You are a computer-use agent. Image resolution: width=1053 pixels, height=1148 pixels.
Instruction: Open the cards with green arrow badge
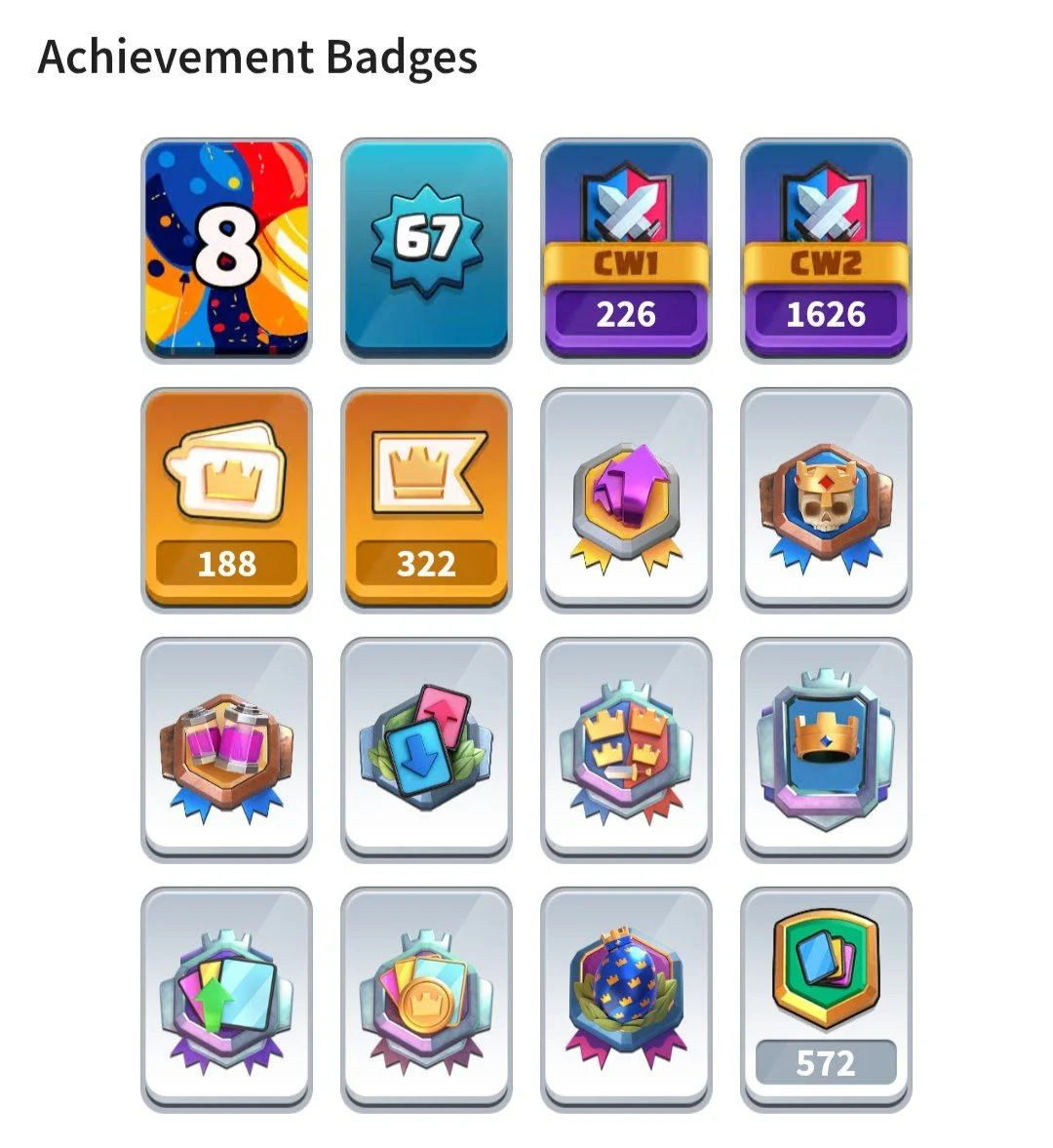(x=226, y=999)
